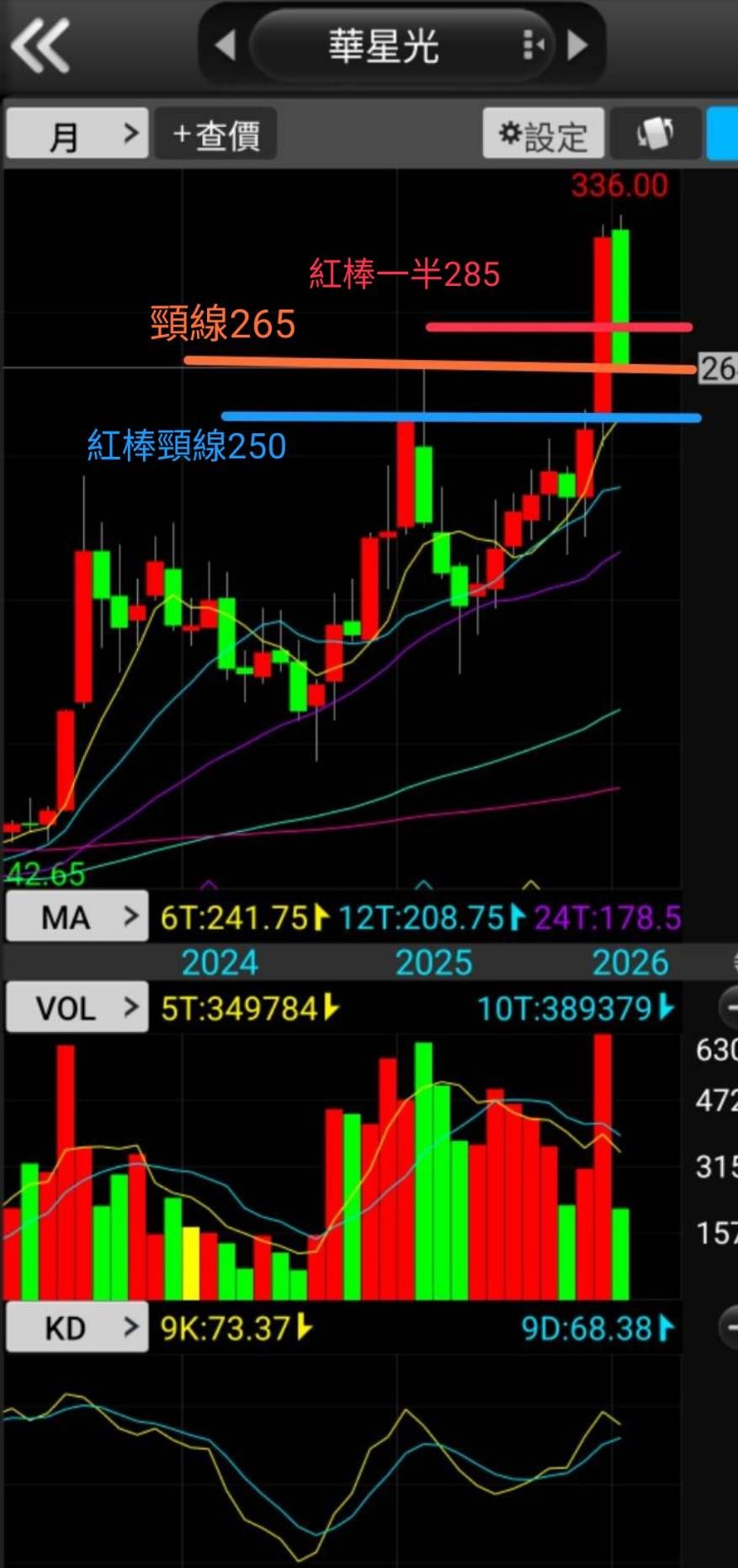Switch to the next stock
This screenshot has width=738, height=1568.
pos(577,45)
